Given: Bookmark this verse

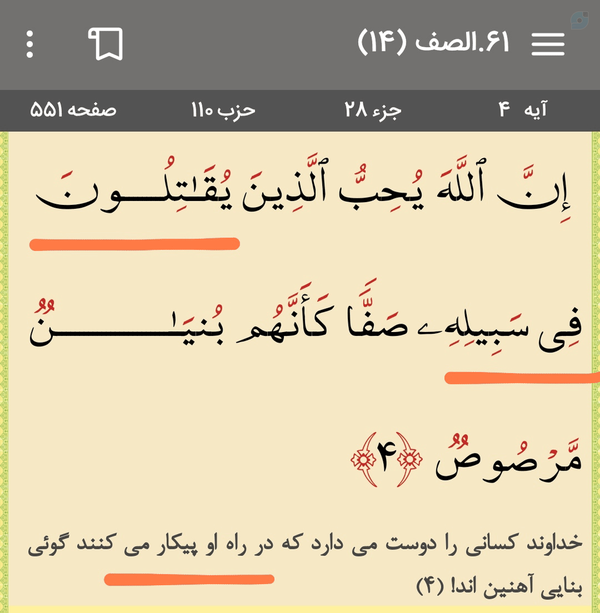Looking at the screenshot, I should tap(105, 44).
